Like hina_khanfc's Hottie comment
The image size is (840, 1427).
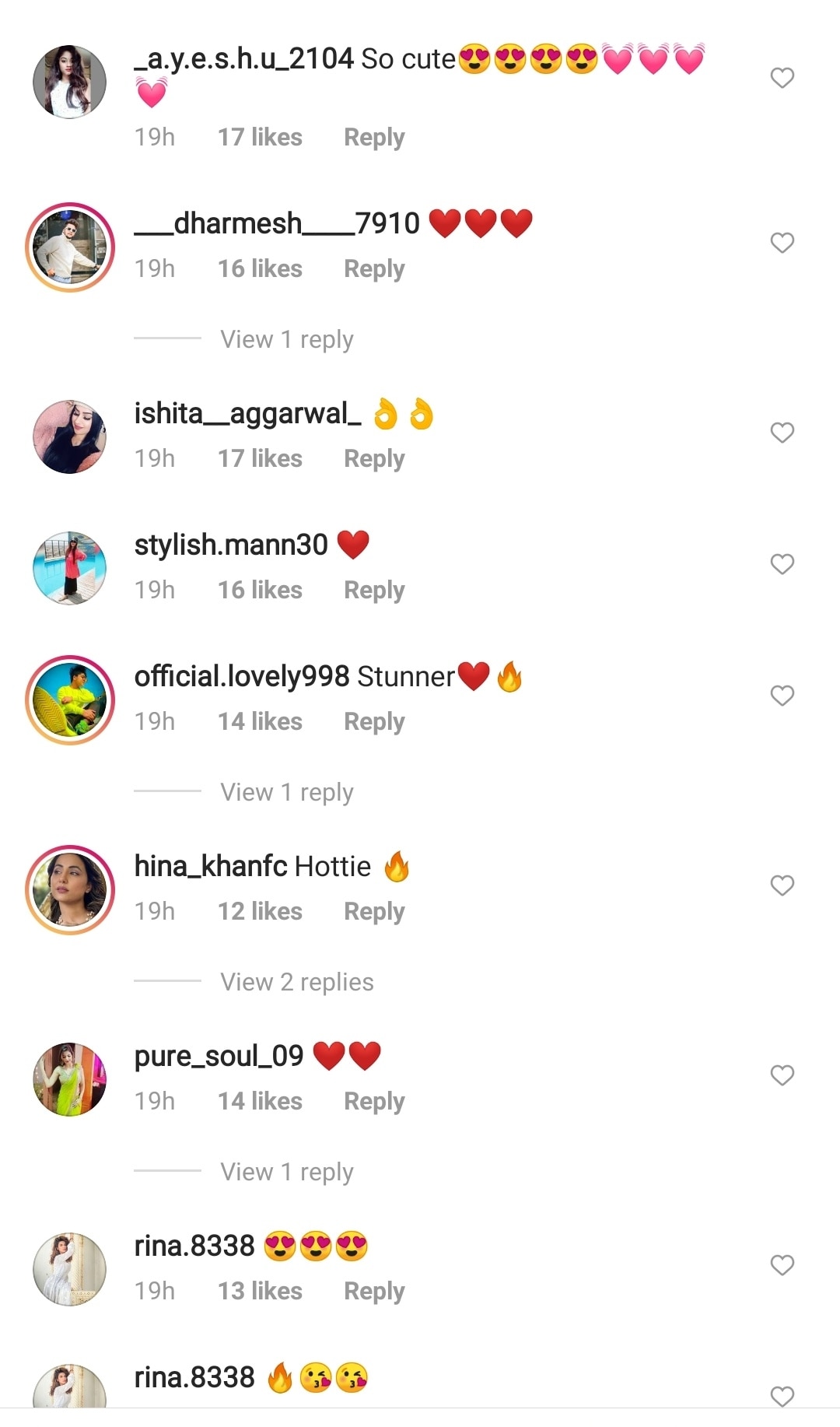point(782,885)
